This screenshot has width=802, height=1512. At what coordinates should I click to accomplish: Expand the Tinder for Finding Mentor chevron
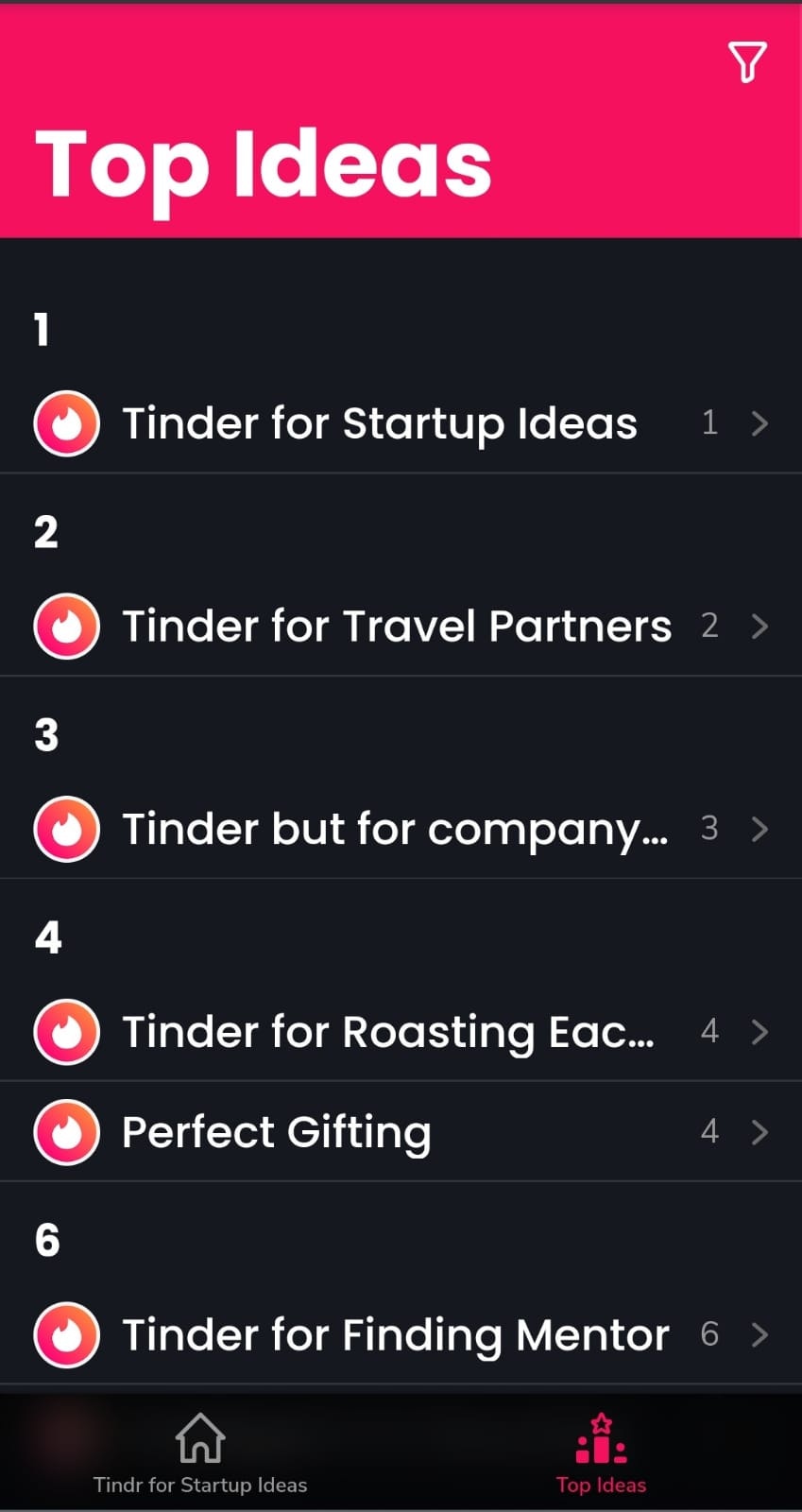(x=760, y=1334)
